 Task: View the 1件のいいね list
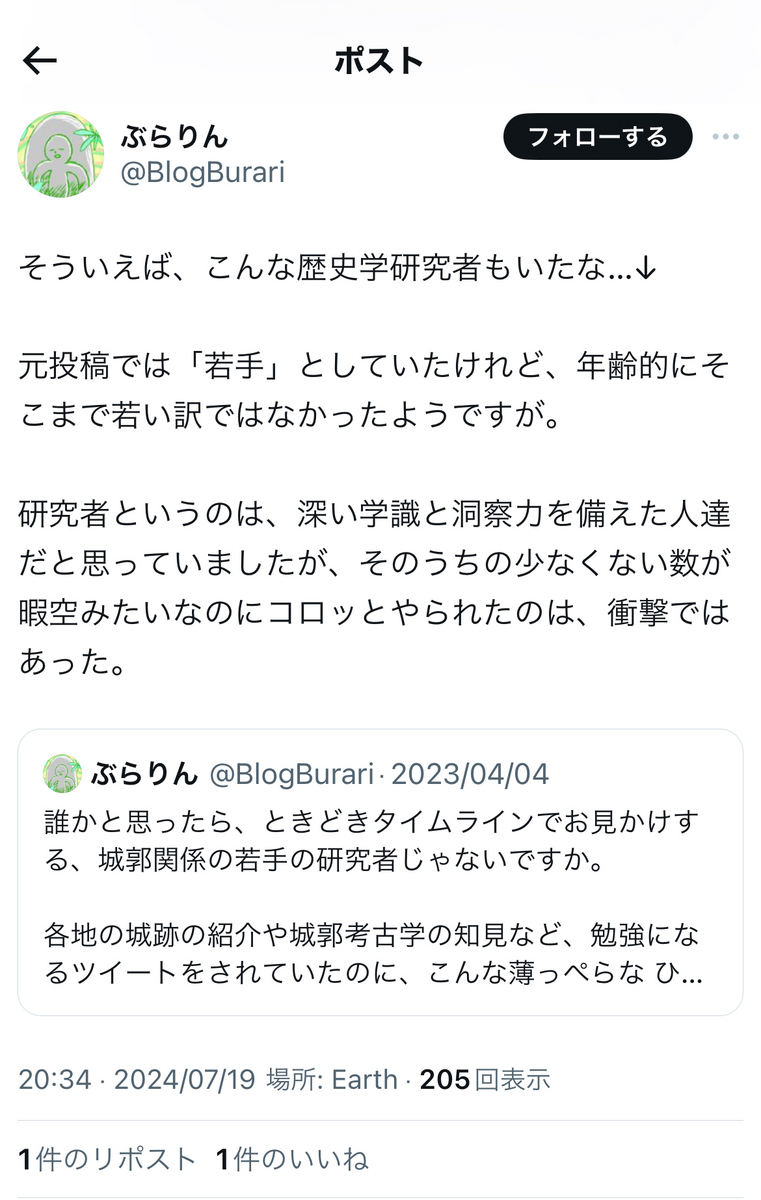(x=292, y=1159)
